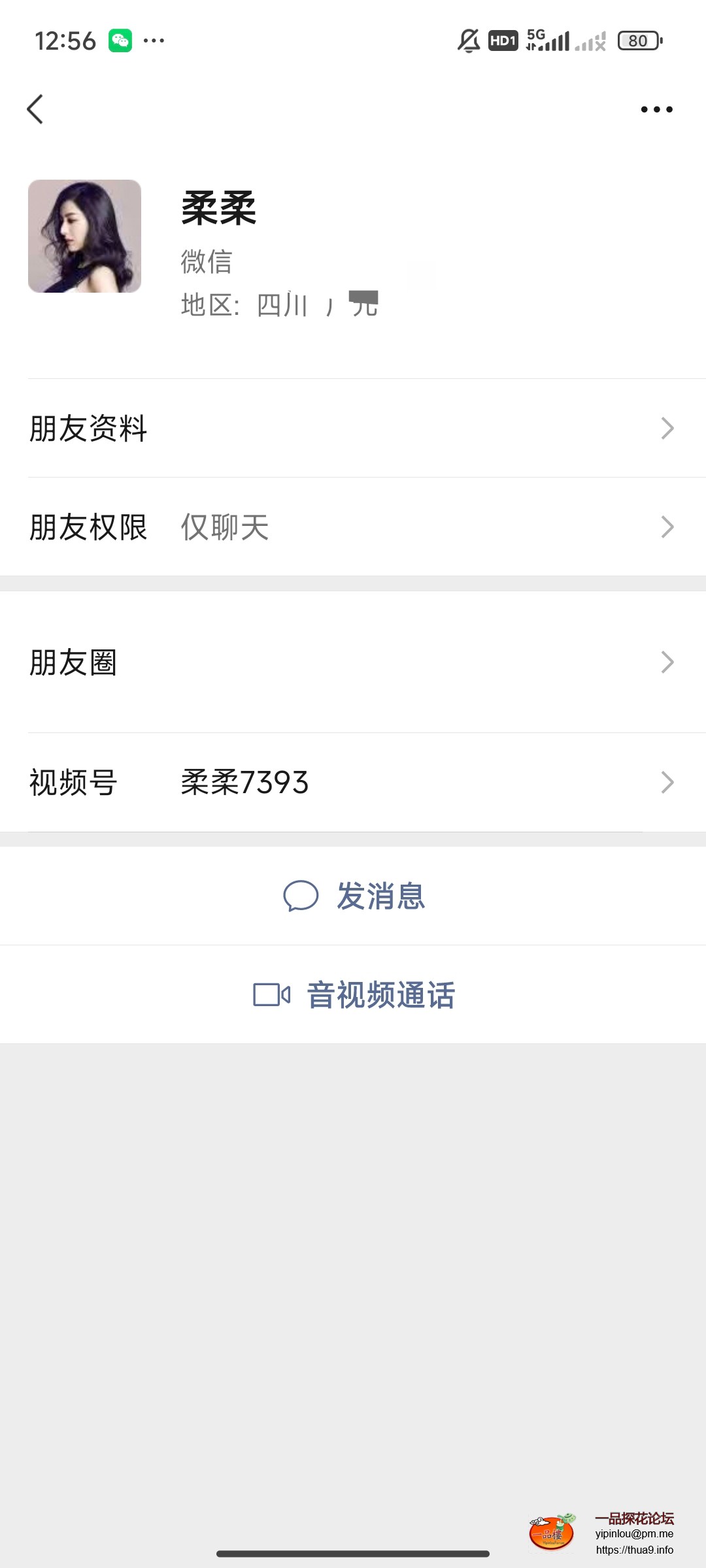Open the 朋友资料 row
This screenshot has height=1568, width=706.
(353, 429)
